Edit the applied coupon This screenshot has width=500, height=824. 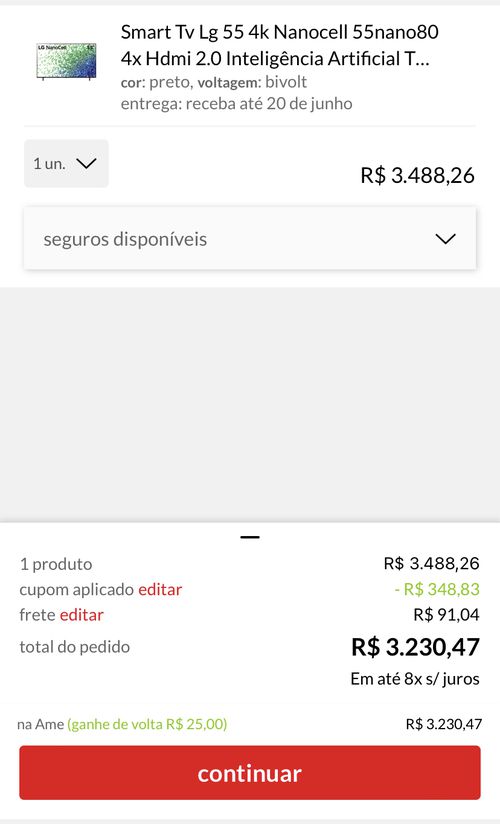pos(160,590)
